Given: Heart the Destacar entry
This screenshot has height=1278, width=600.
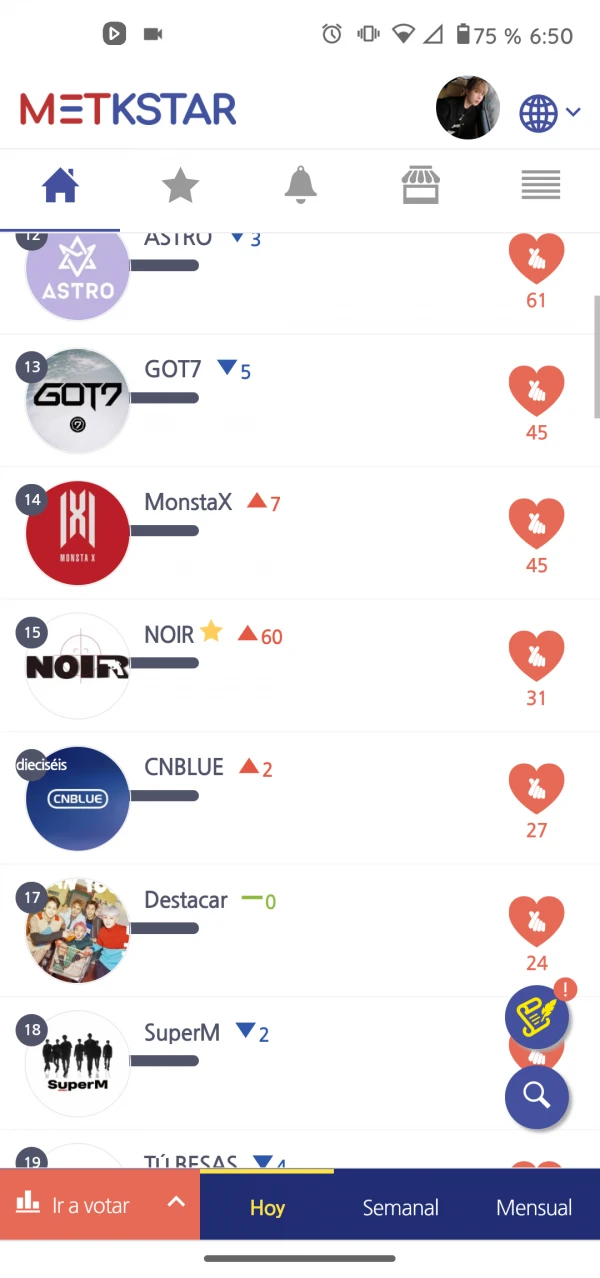Looking at the screenshot, I should (536, 921).
